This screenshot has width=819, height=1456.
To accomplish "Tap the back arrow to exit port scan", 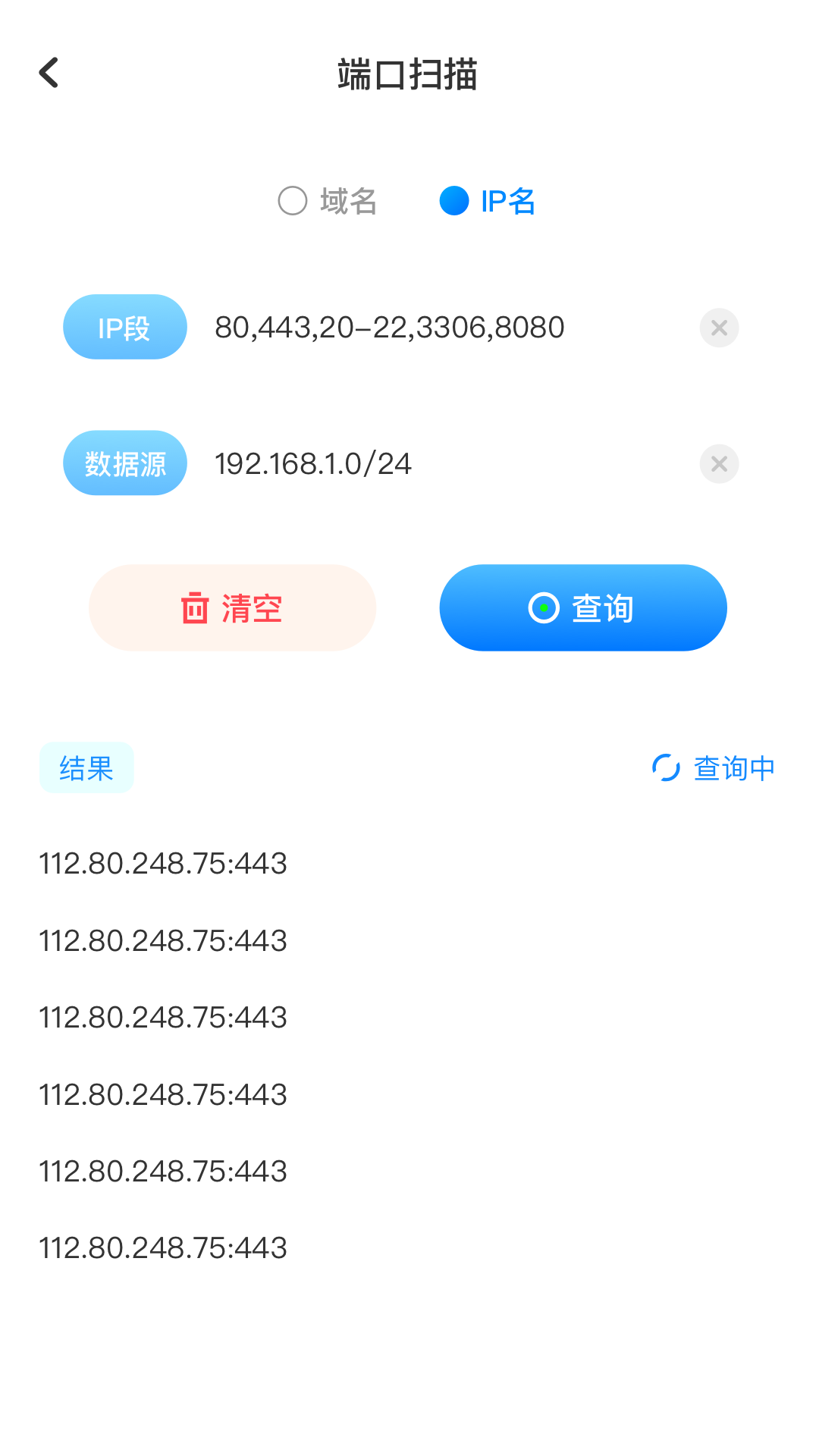I will coord(49,72).
